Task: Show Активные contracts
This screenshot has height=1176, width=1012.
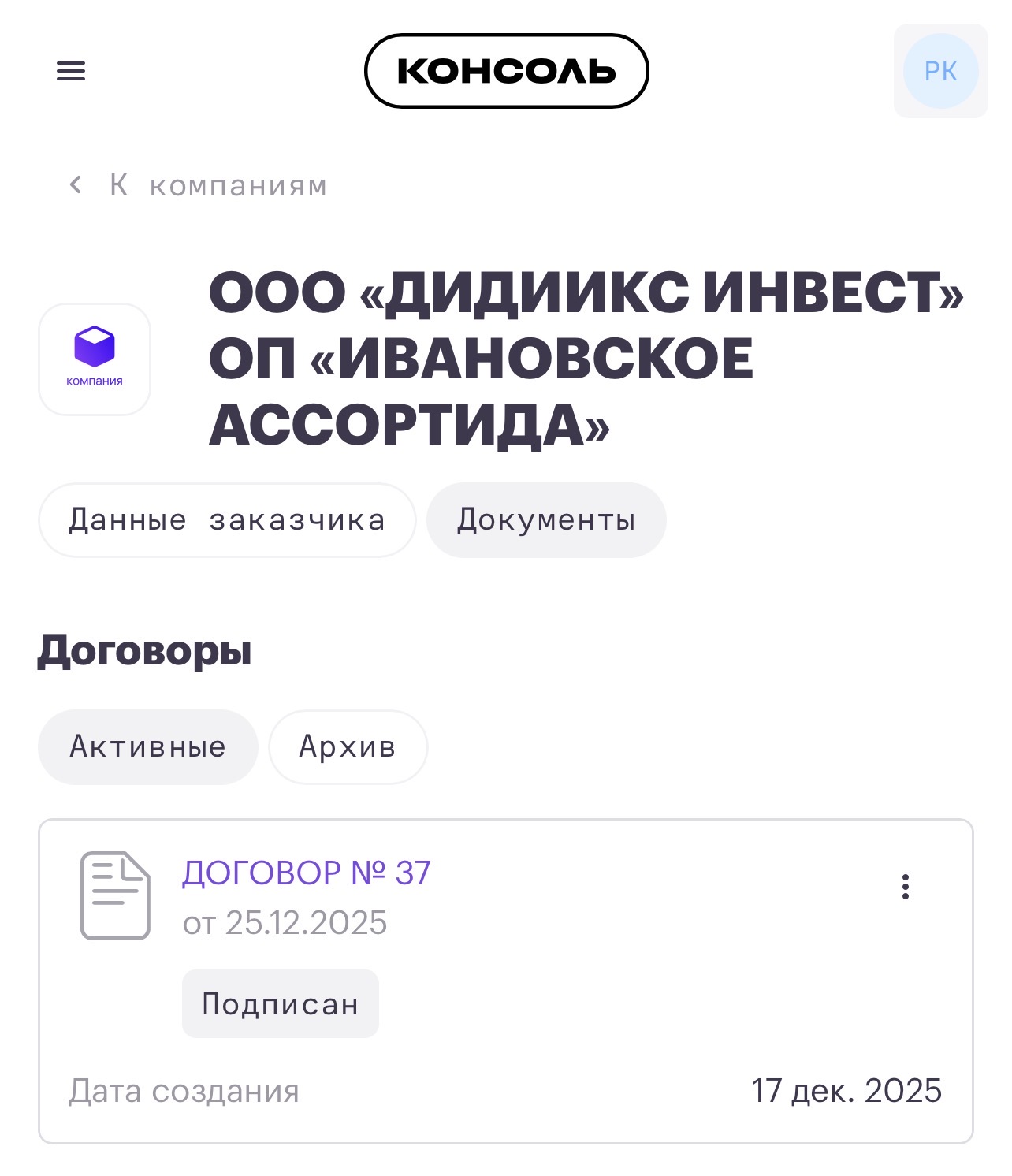Action: (x=148, y=746)
